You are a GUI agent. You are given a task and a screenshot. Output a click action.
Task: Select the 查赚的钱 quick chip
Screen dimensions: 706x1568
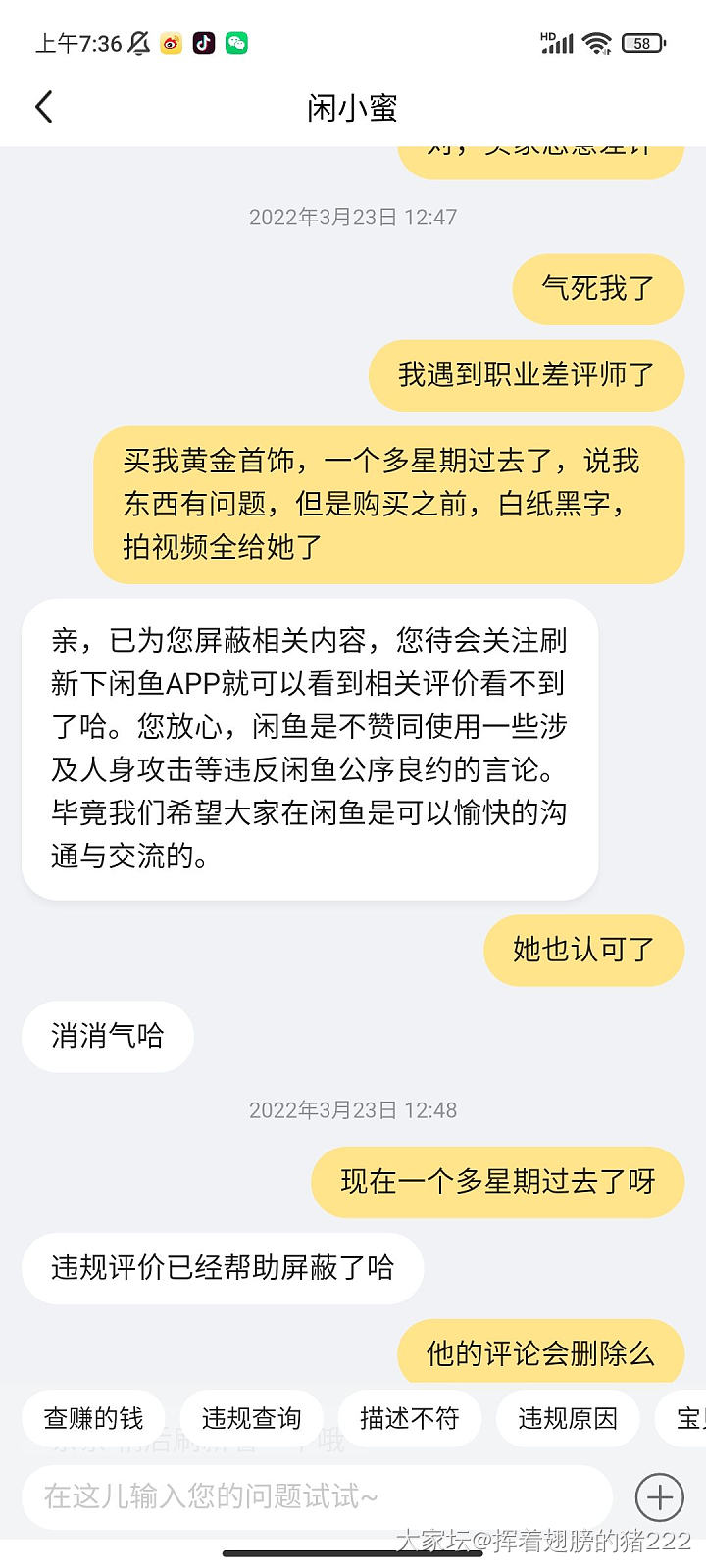pos(93,1418)
